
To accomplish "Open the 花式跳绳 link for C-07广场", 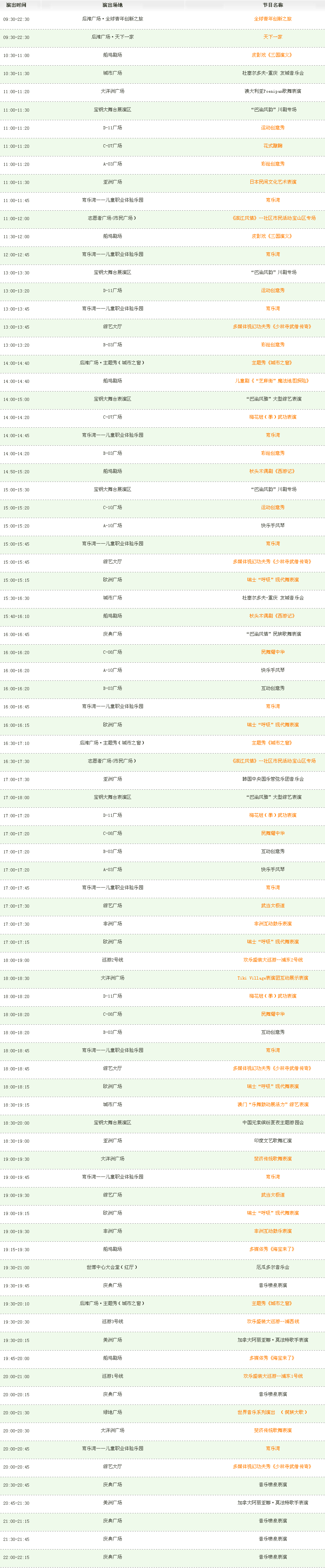I will point(273,146).
